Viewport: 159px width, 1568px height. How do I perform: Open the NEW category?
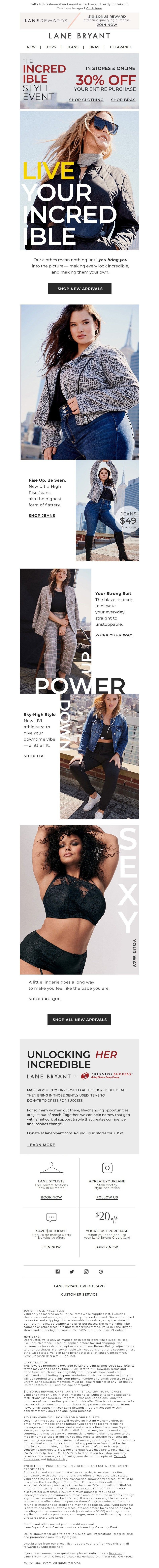click(x=31, y=47)
